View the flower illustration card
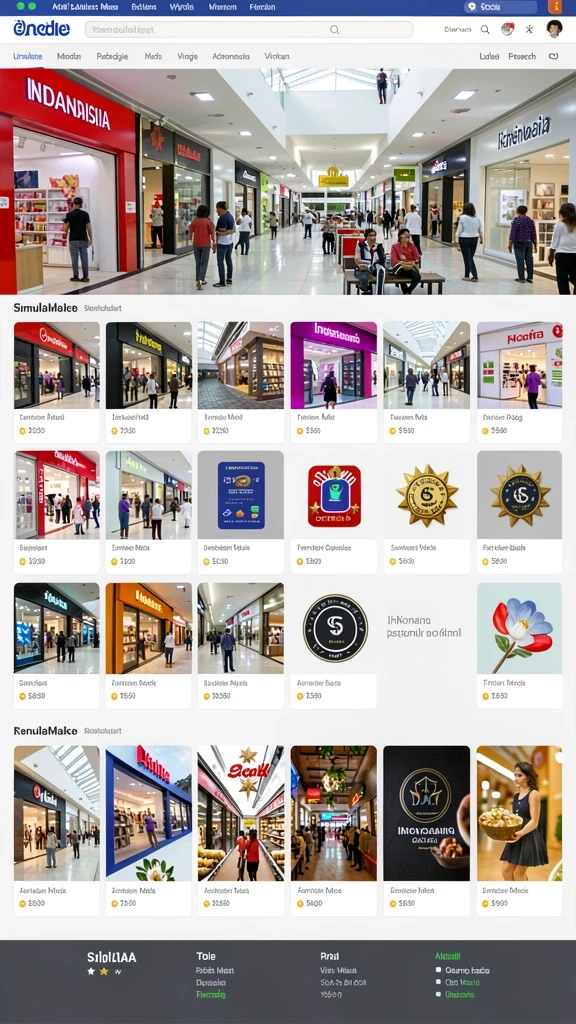 pos(519,645)
